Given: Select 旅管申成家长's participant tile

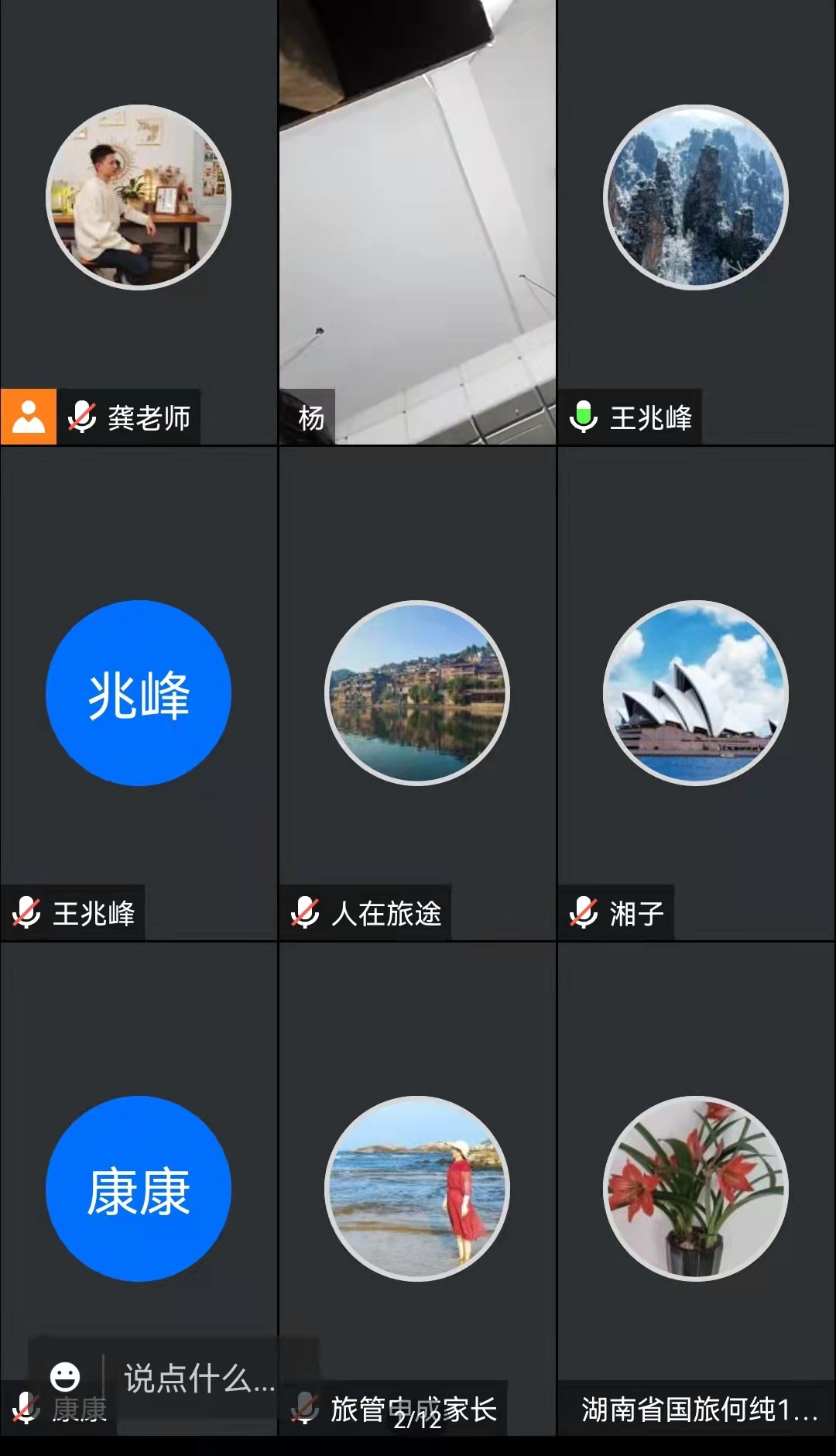Looking at the screenshot, I should point(417,1189).
